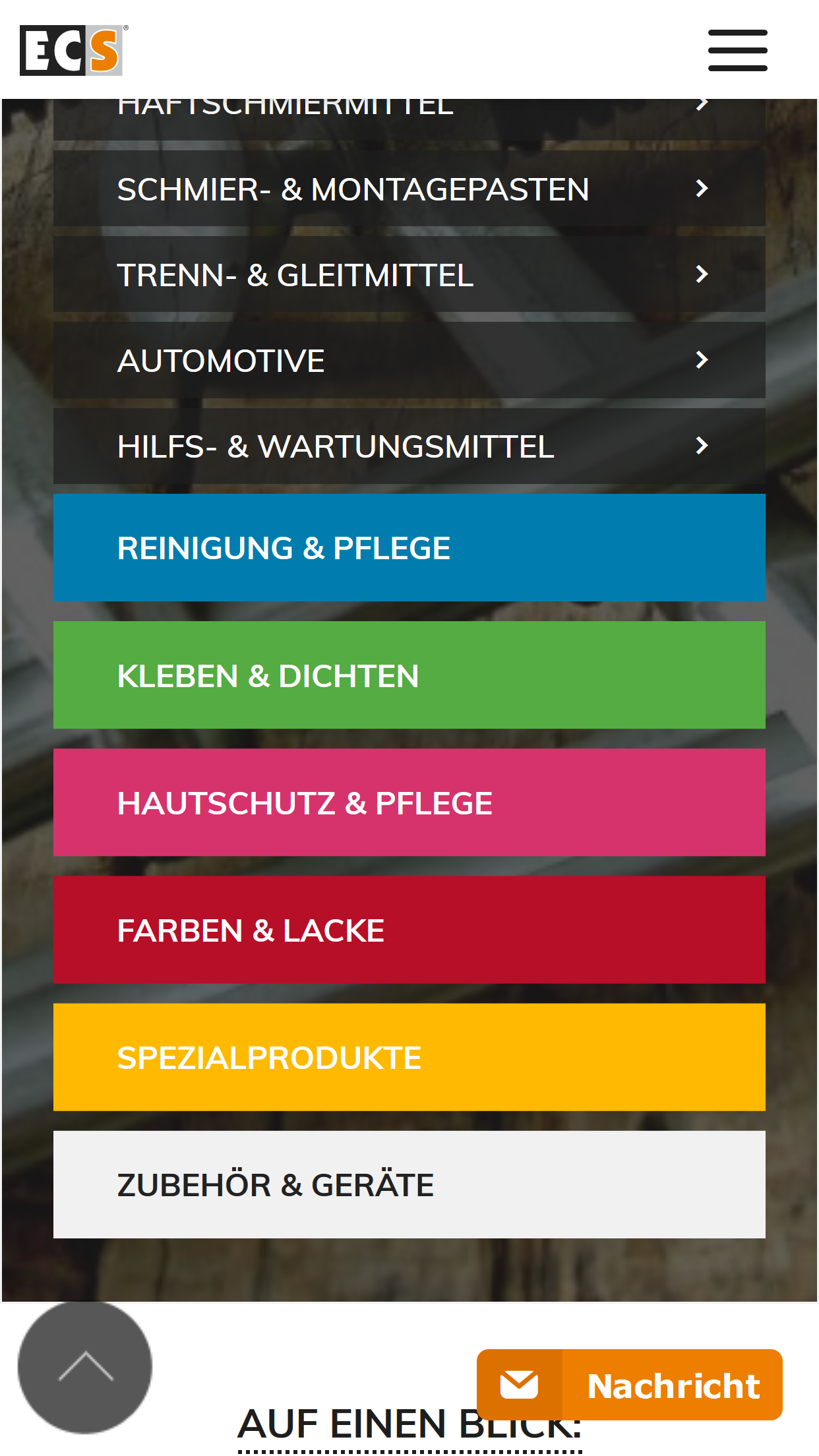The height and width of the screenshot is (1456, 819).
Task: Select the Automotive category
Action: [x=409, y=360]
